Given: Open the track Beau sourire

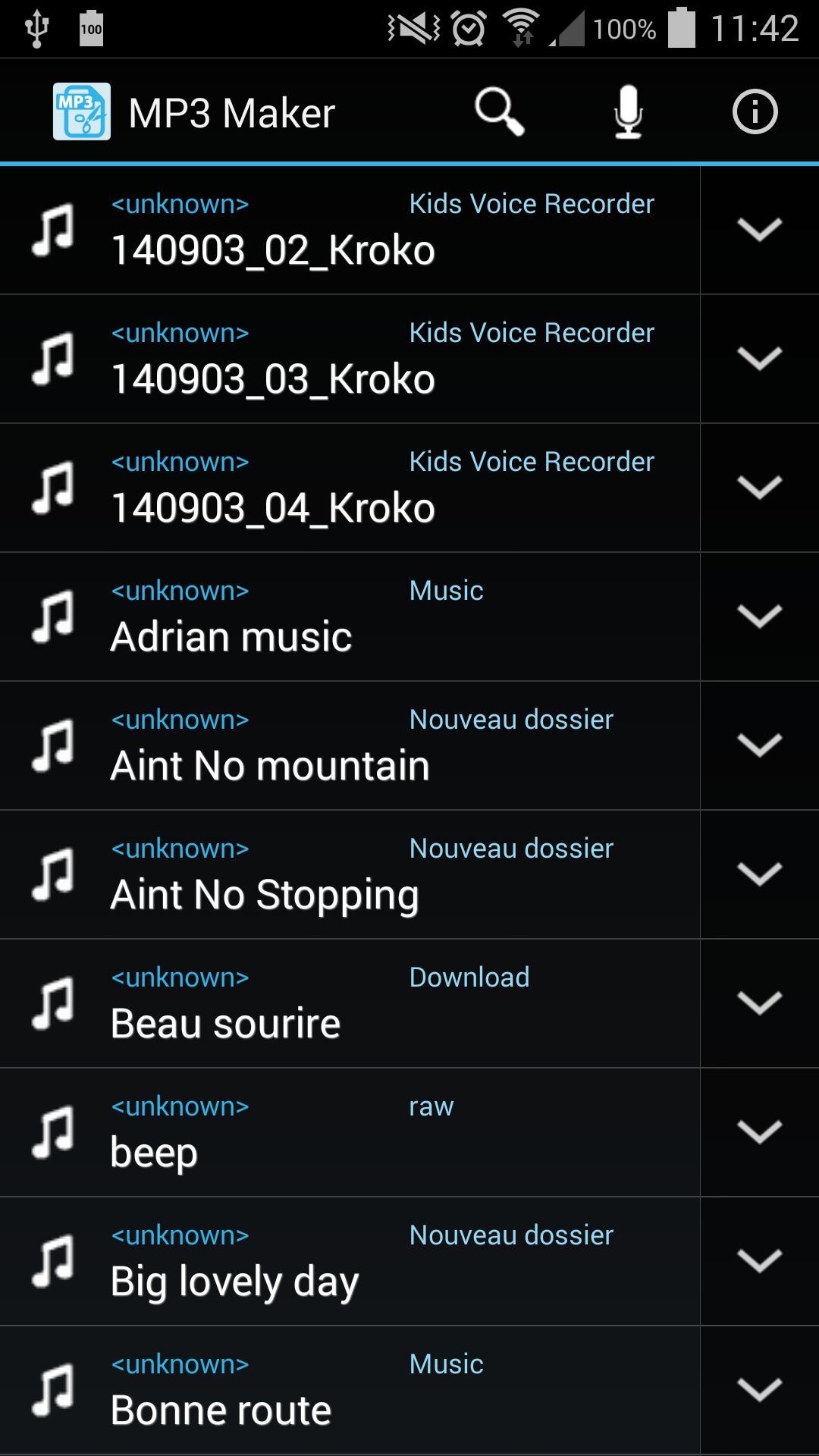Looking at the screenshot, I should point(350,1004).
